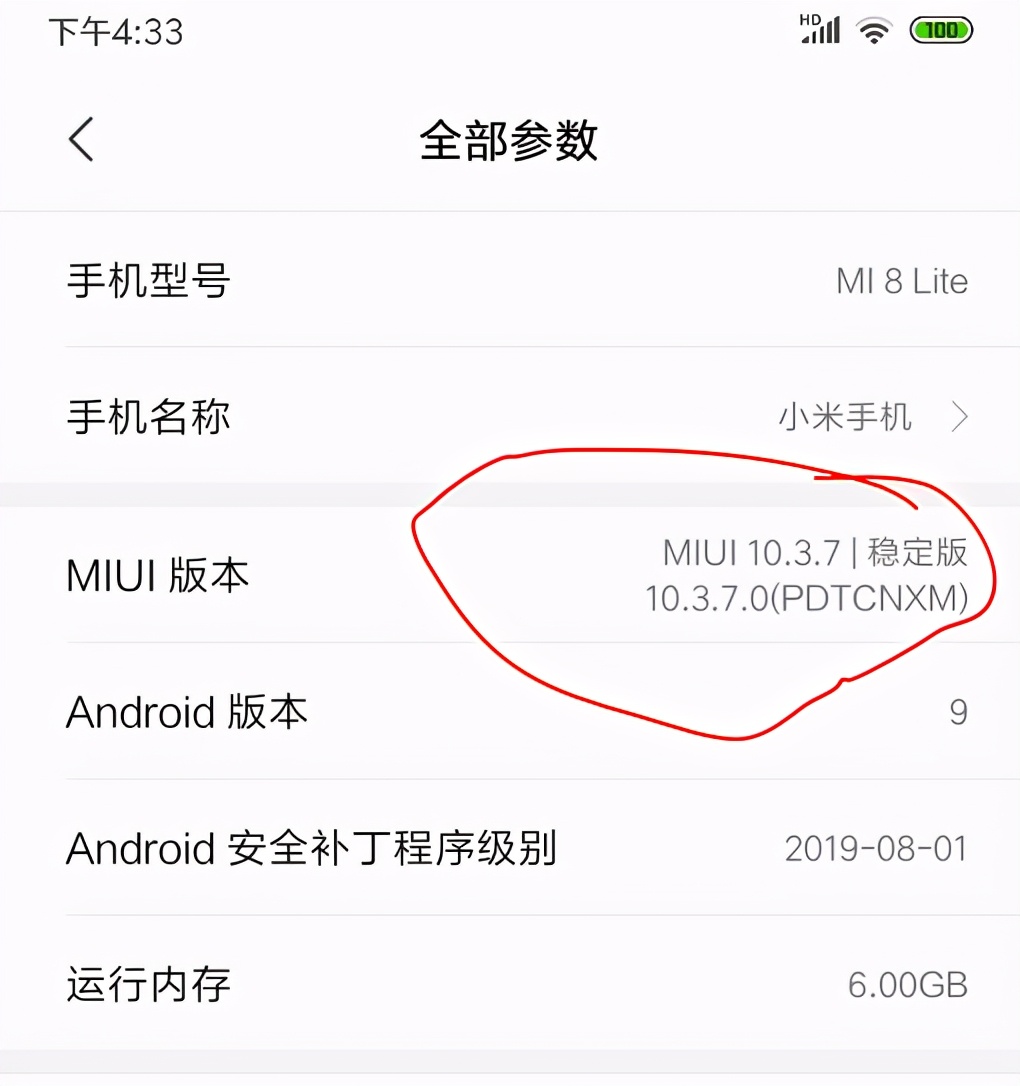
Task: Tap the clock showing 下午4:33
Action: coord(115,33)
